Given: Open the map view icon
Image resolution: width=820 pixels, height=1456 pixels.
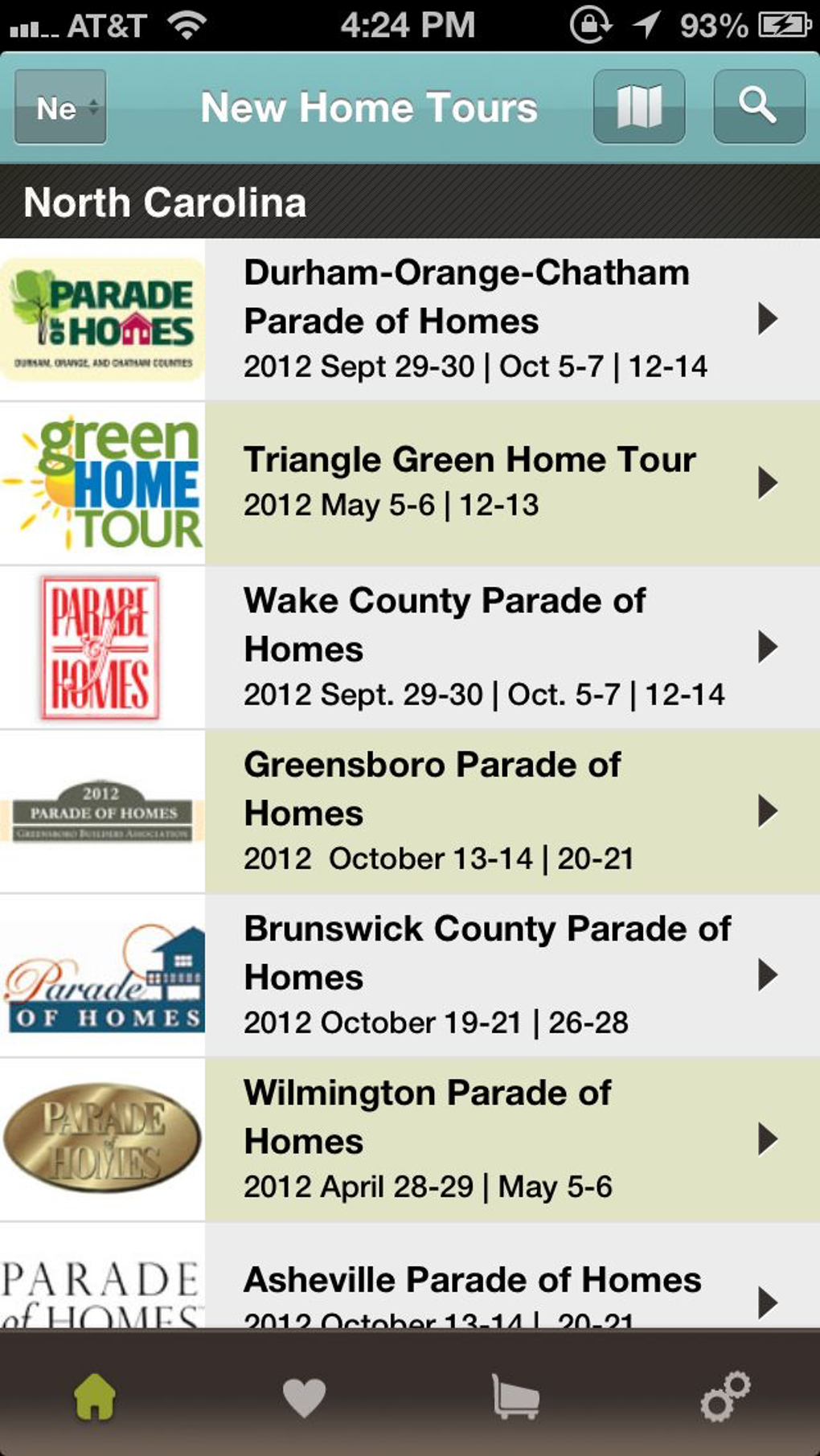Looking at the screenshot, I should coord(639,107).
